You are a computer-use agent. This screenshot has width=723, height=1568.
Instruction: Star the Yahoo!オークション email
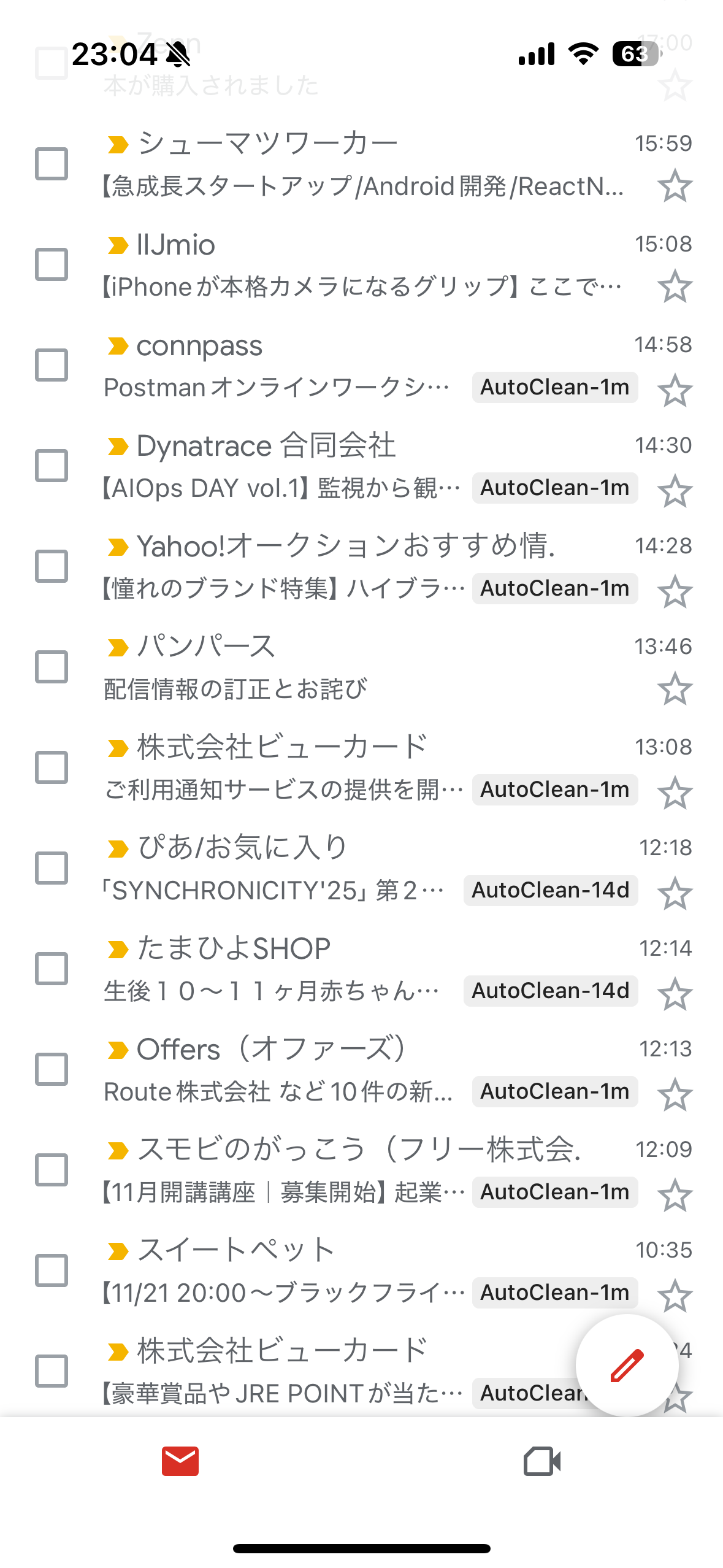(675, 591)
